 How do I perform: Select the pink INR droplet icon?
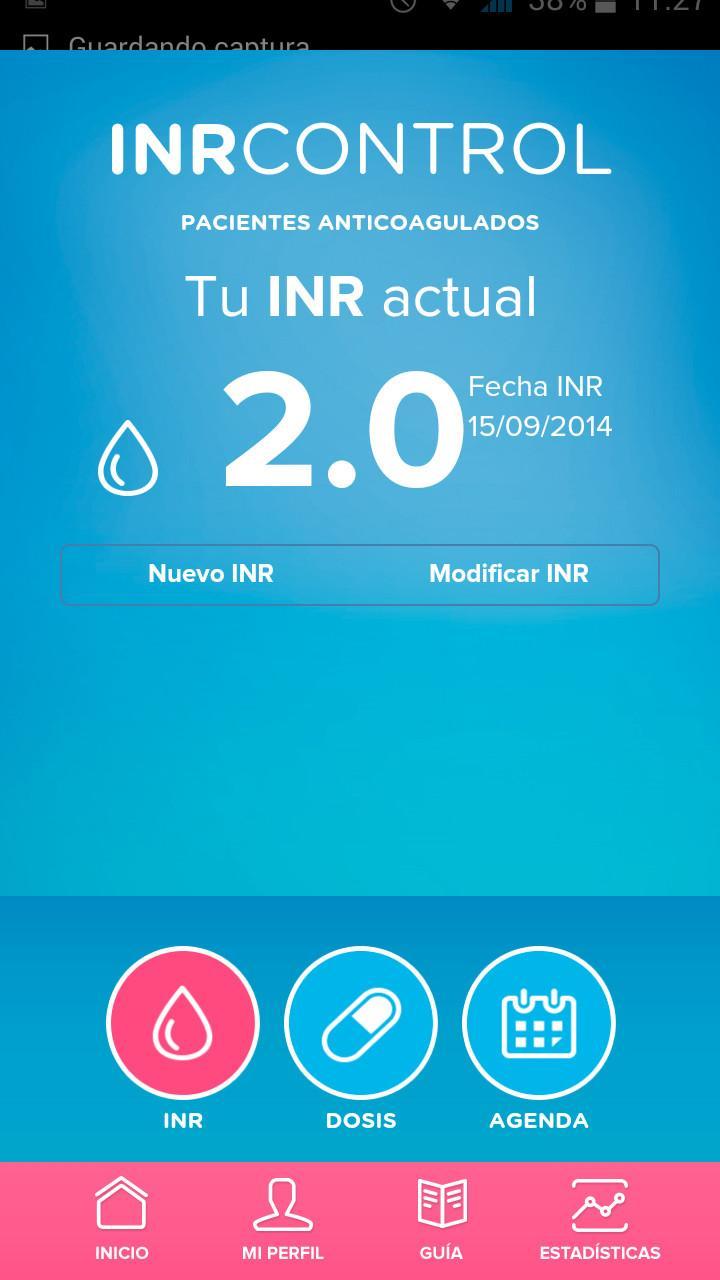[182, 1022]
